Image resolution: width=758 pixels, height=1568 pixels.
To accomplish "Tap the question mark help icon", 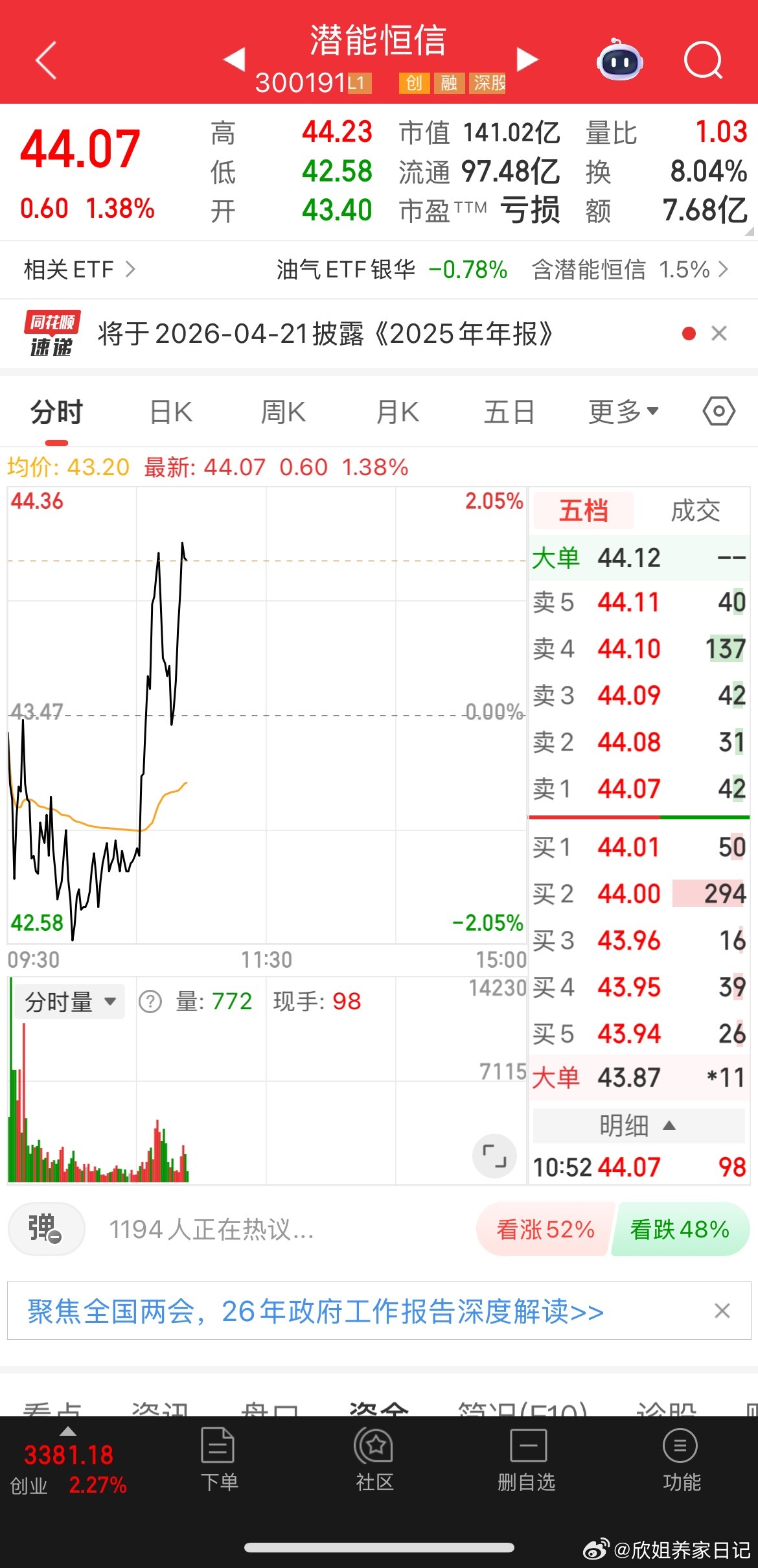I will click(150, 1001).
